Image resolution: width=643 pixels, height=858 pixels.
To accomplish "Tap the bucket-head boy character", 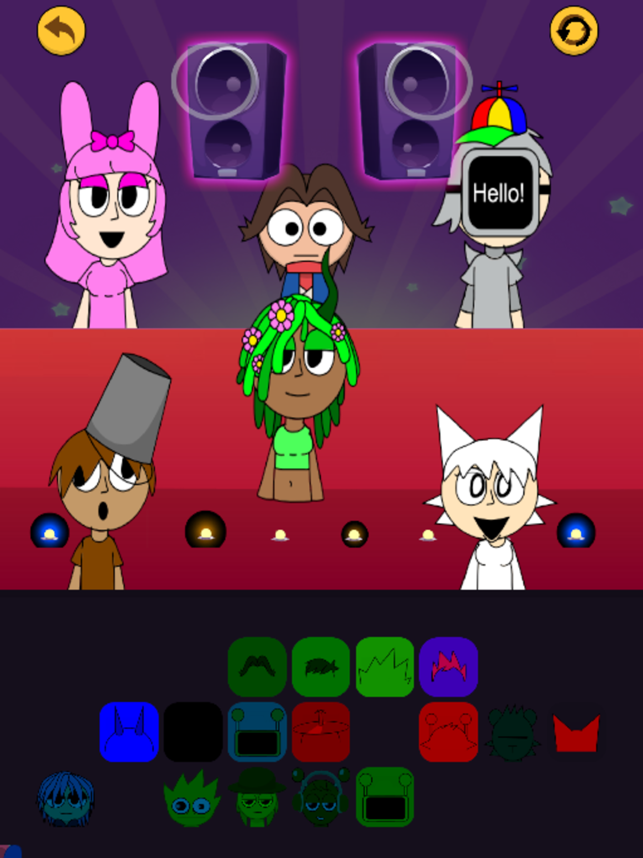I will 105,470.
